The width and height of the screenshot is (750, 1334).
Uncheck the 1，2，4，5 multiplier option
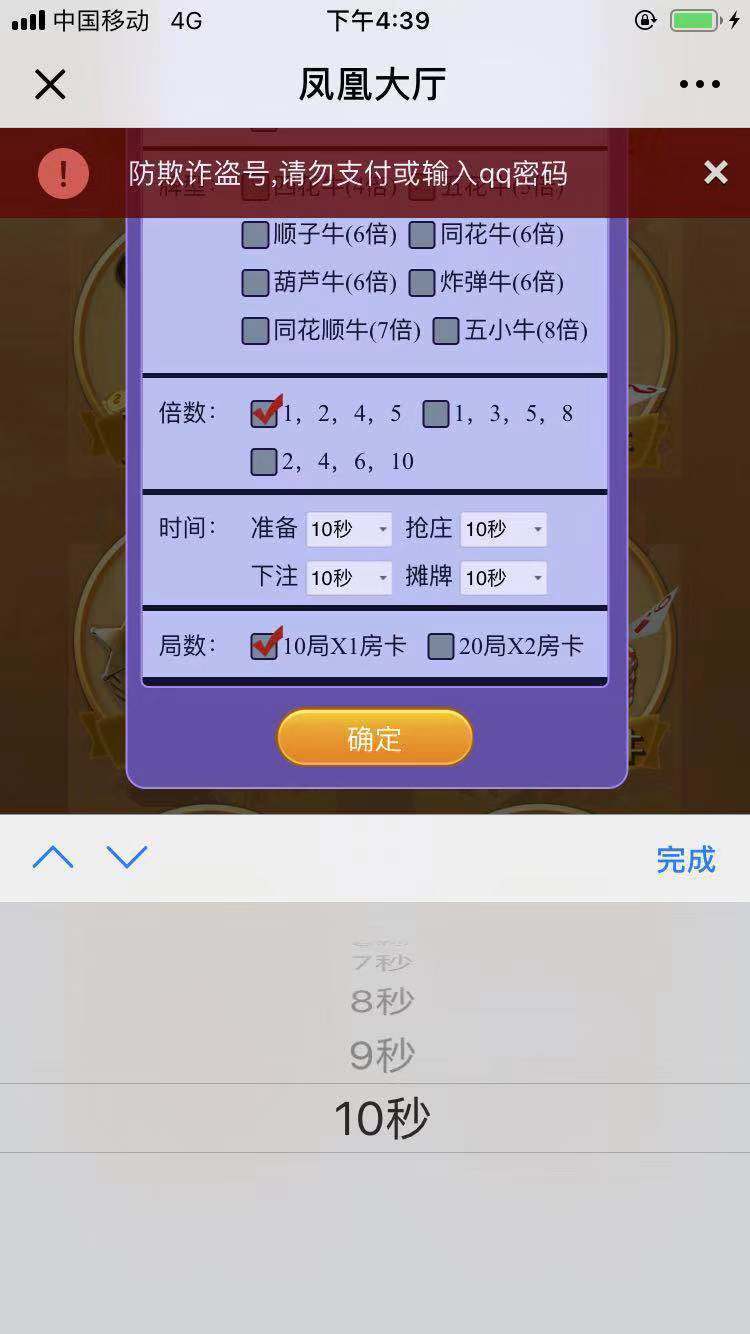point(264,413)
